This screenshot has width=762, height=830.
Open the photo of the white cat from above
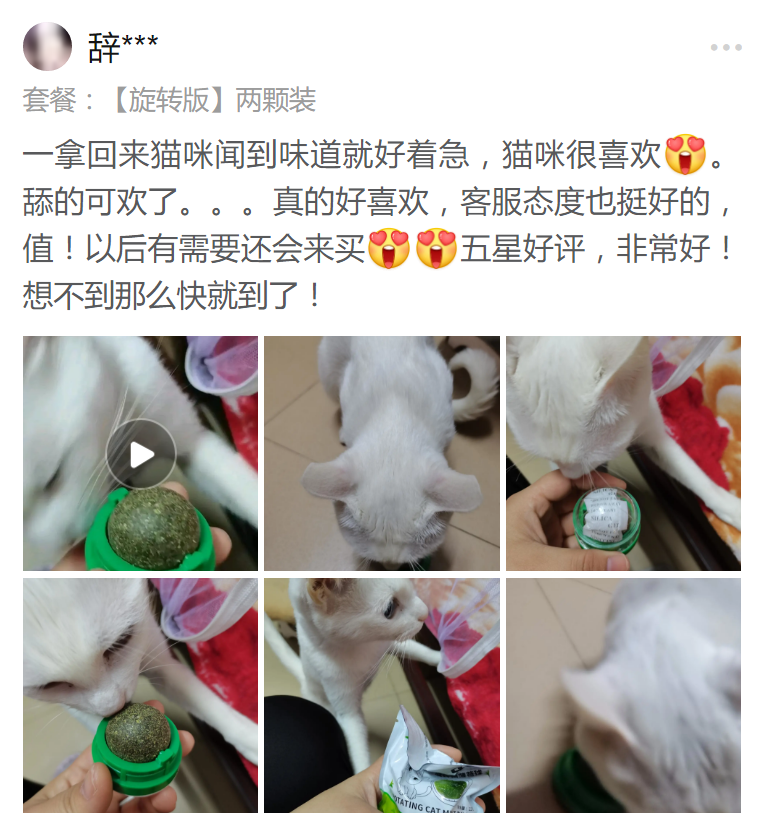click(382, 453)
